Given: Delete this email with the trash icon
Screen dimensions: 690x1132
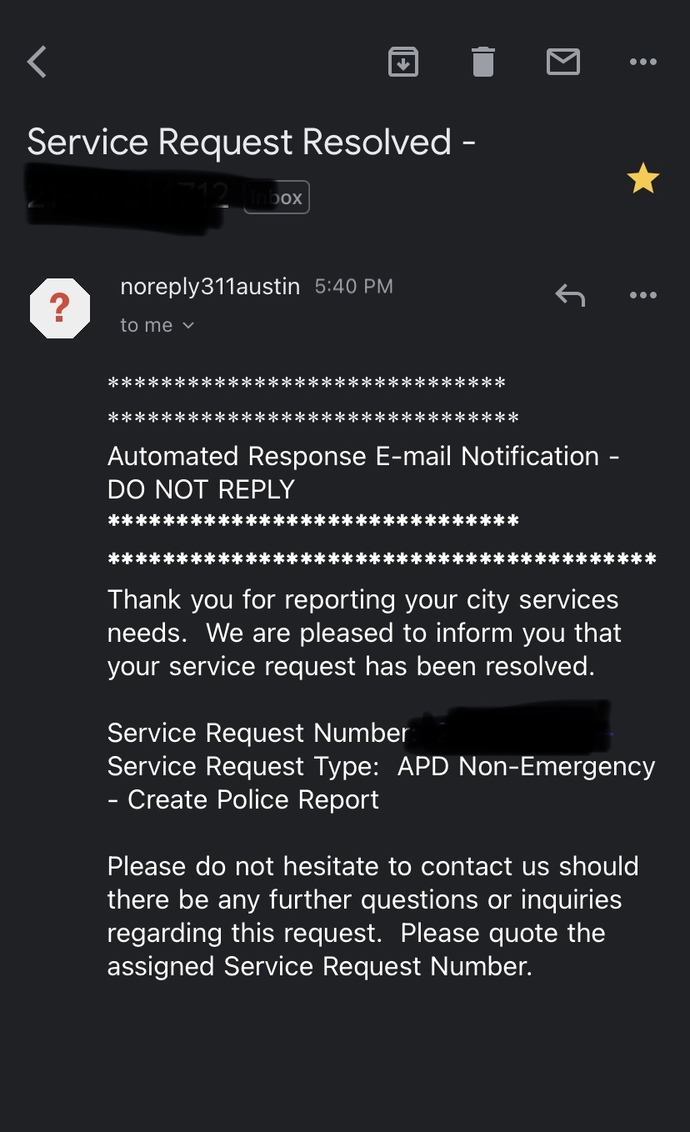Looking at the screenshot, I should (x=483, y=61).
